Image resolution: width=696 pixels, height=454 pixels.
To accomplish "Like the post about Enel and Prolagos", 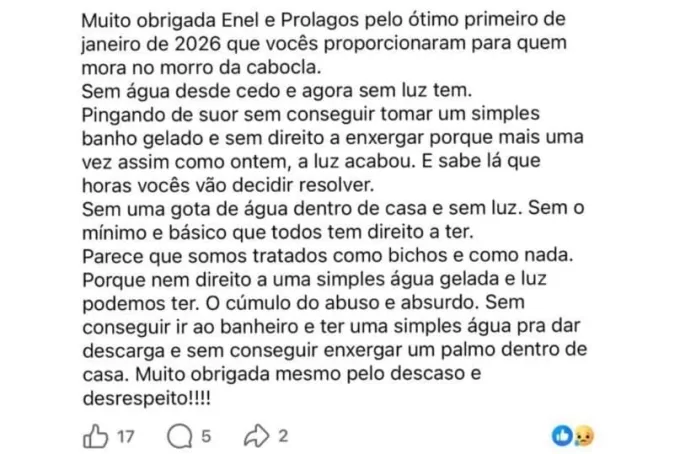I will pos(97,435).
